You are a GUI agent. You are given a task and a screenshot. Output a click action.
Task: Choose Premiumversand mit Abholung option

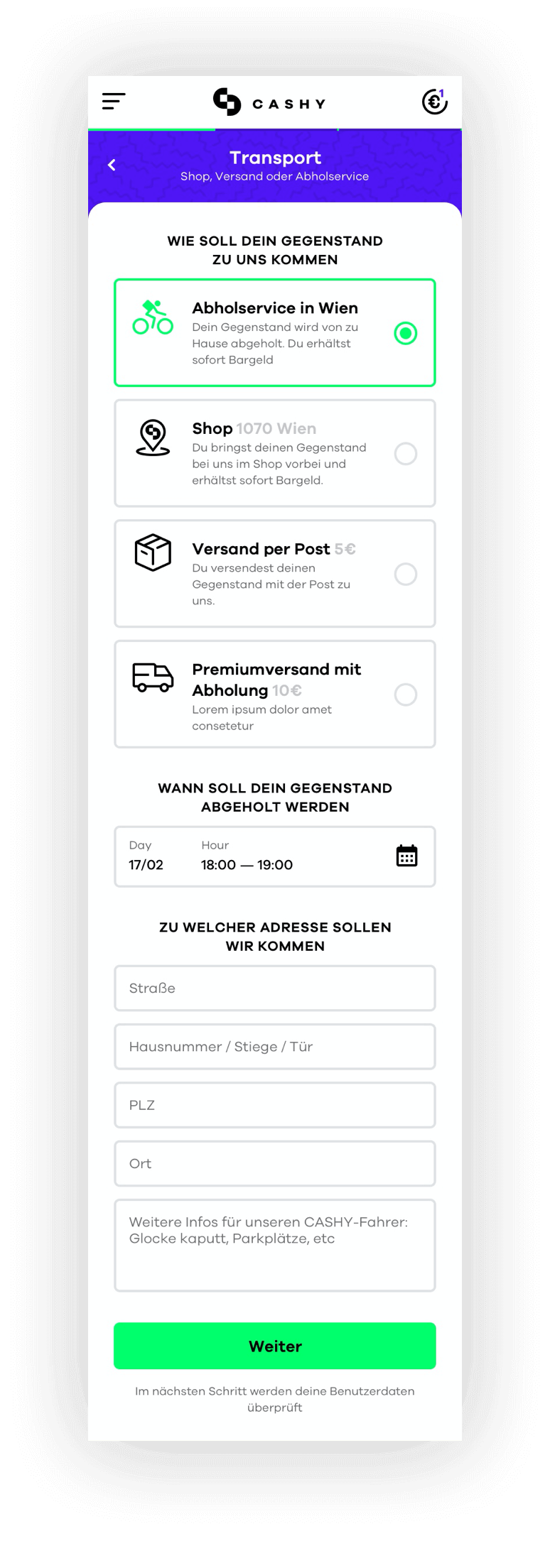[405, 695]
